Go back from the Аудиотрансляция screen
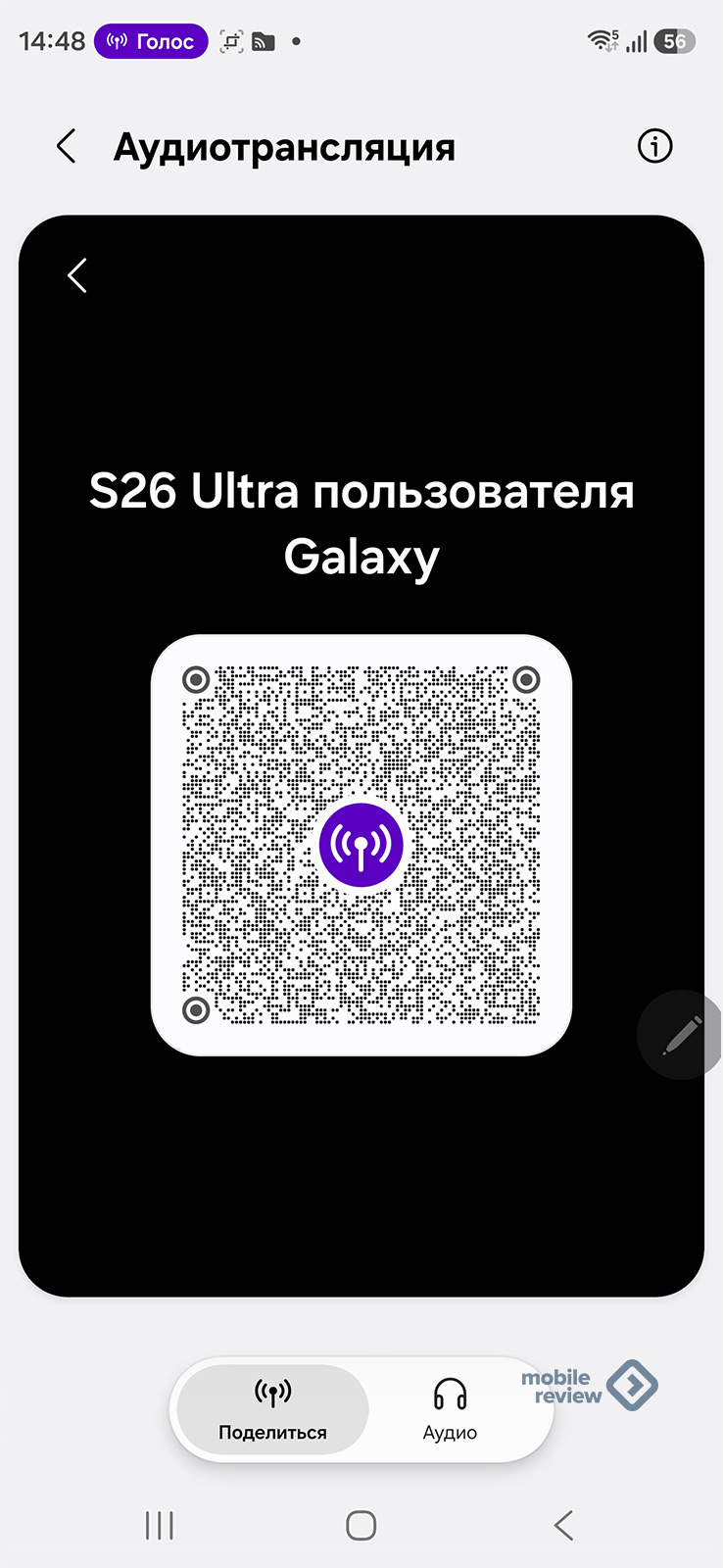 click(67, 147)
